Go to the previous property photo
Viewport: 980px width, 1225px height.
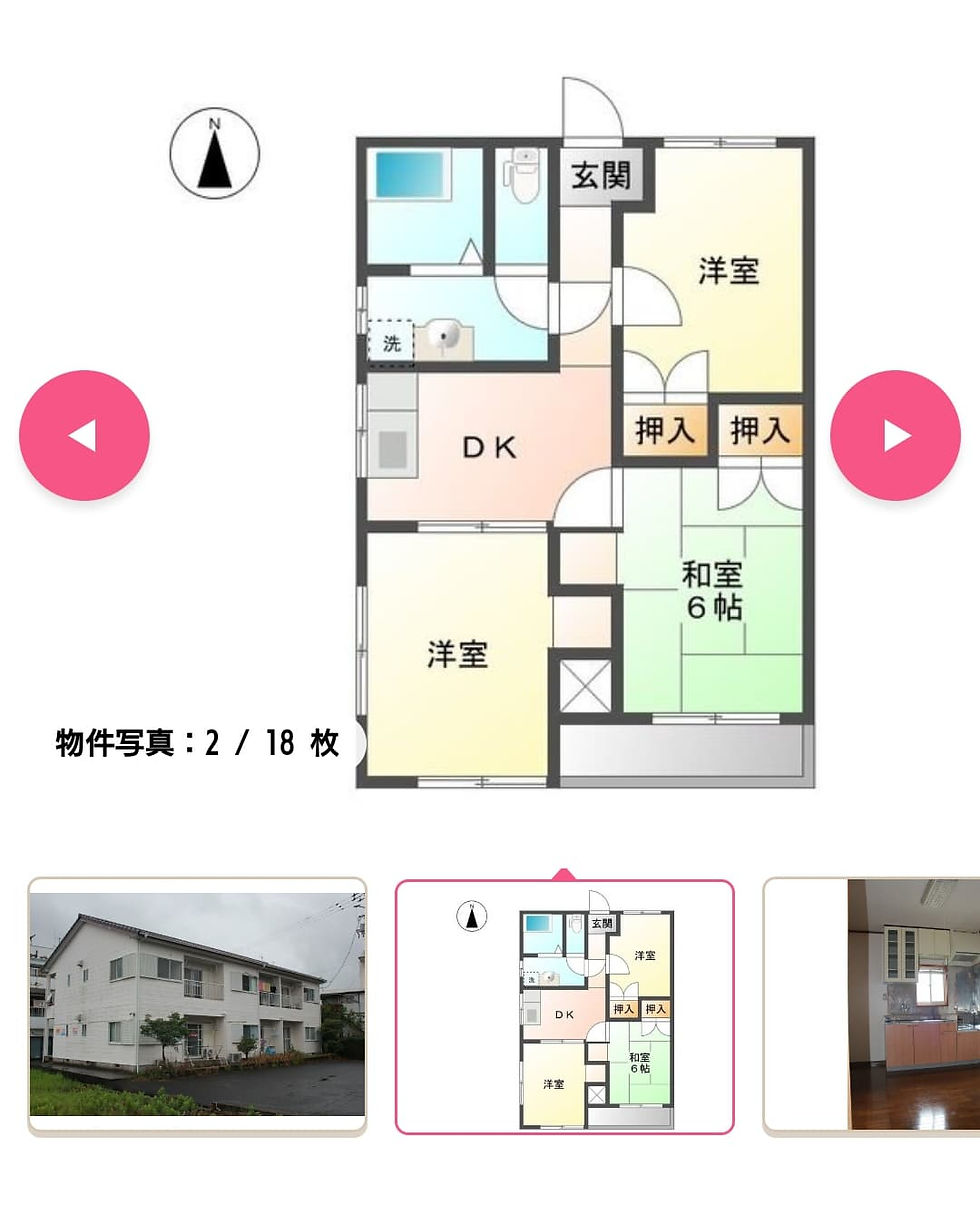(84, 435)
